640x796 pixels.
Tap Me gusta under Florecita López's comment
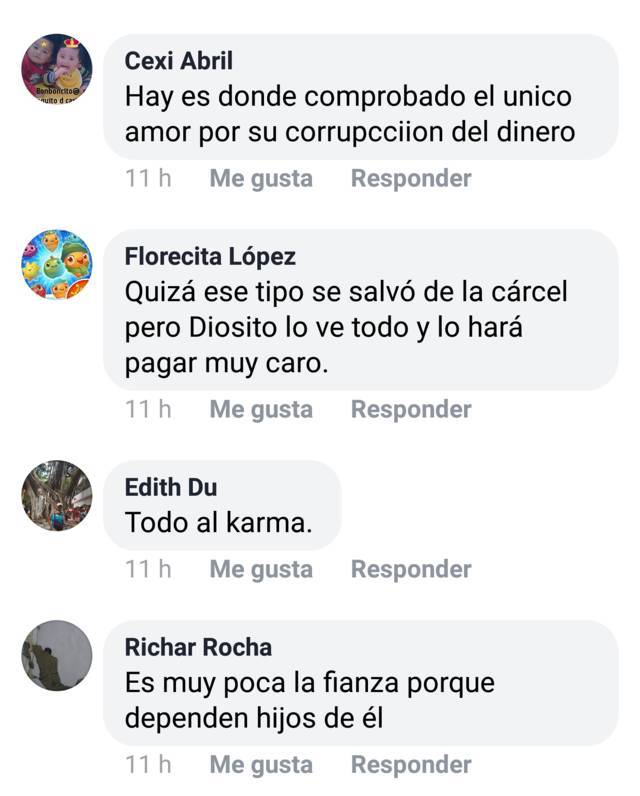(x=261, y=410)
